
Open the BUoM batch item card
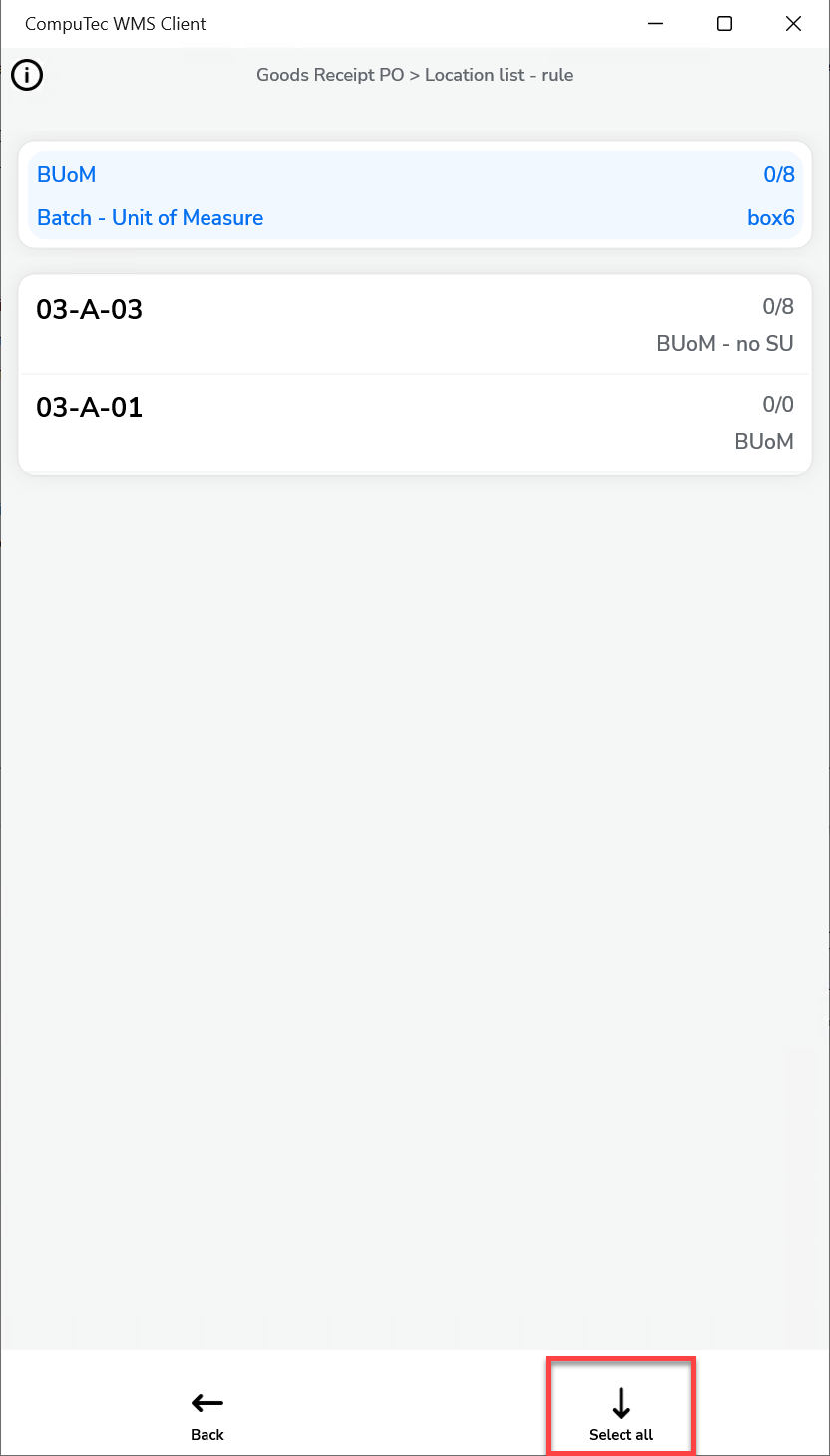coord(414,195)
